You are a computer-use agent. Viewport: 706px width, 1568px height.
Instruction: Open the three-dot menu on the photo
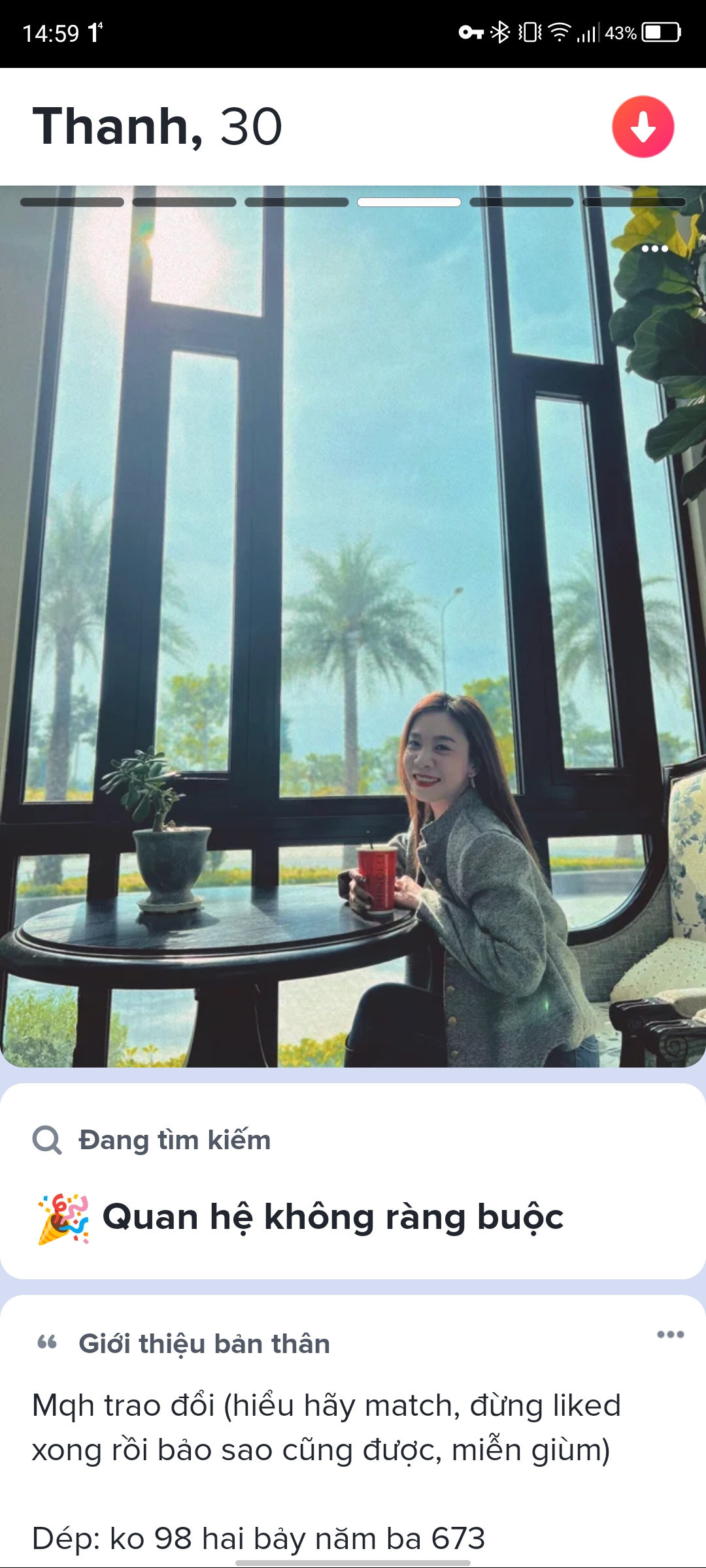(x=654, y=249)
